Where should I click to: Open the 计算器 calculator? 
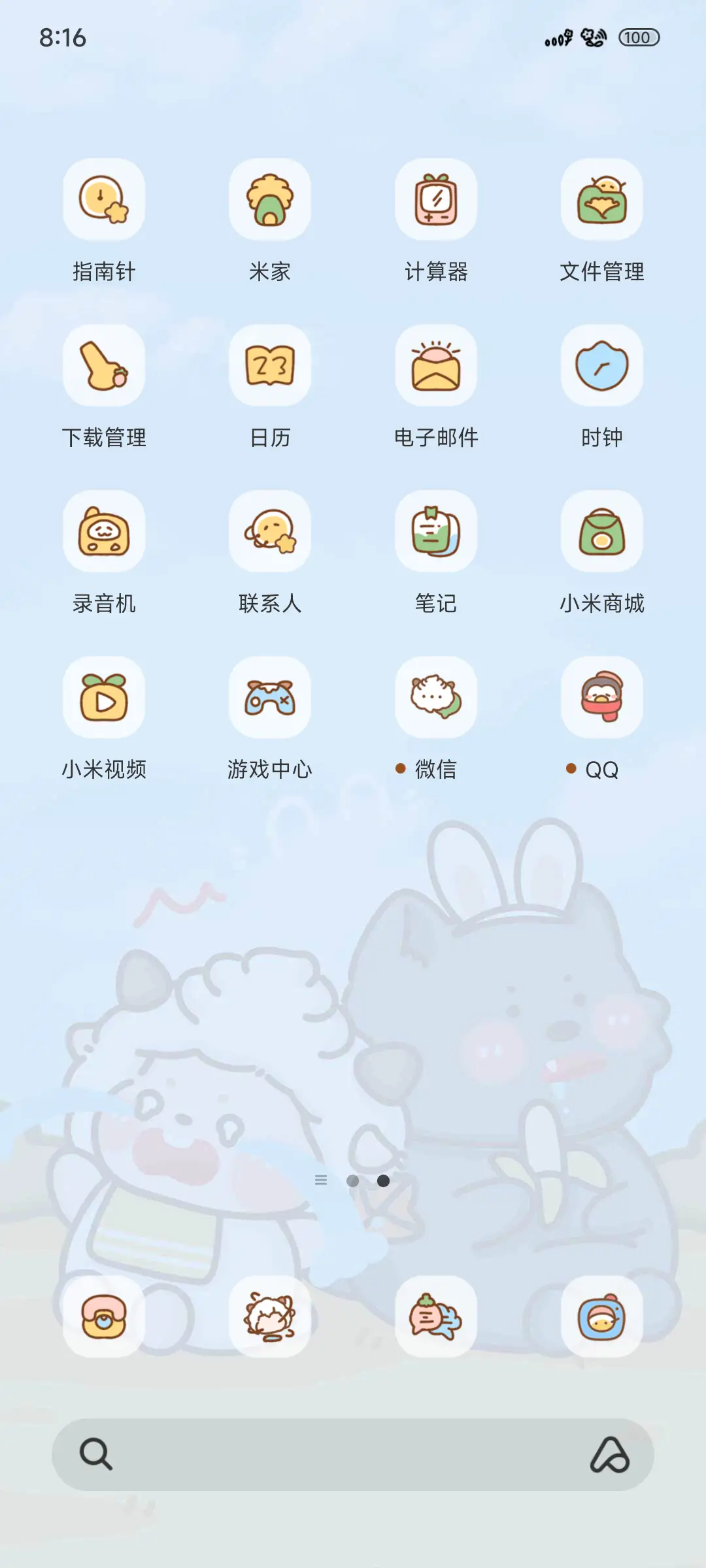[x=436, y=201]
